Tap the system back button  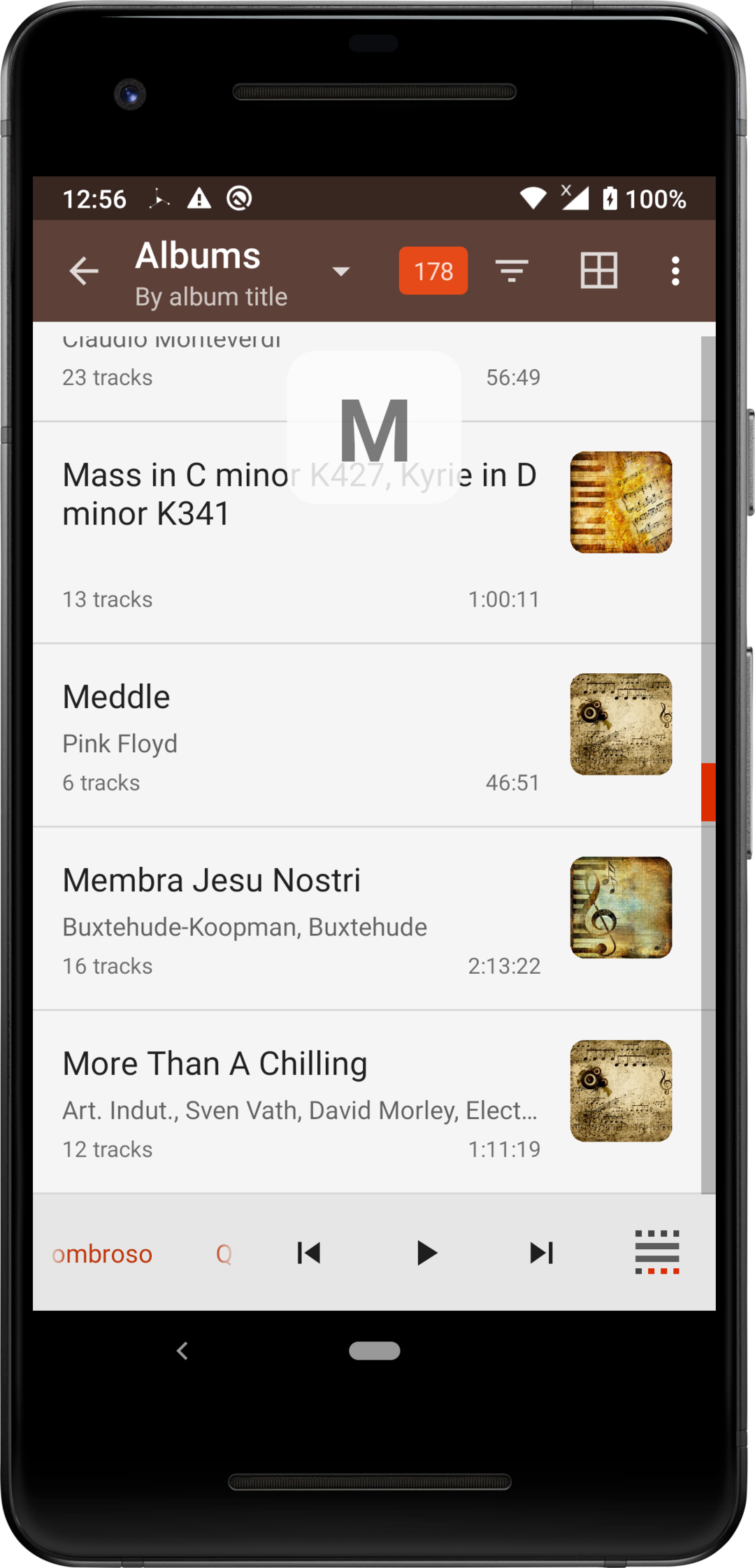183,1351
